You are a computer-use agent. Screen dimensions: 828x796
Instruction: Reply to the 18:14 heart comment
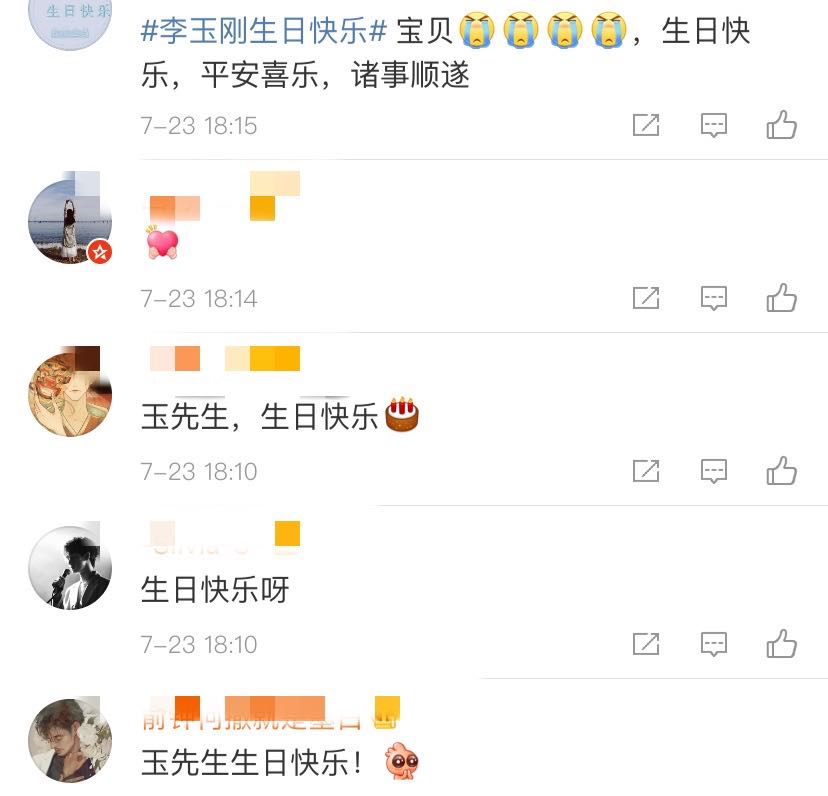[713, 298]
